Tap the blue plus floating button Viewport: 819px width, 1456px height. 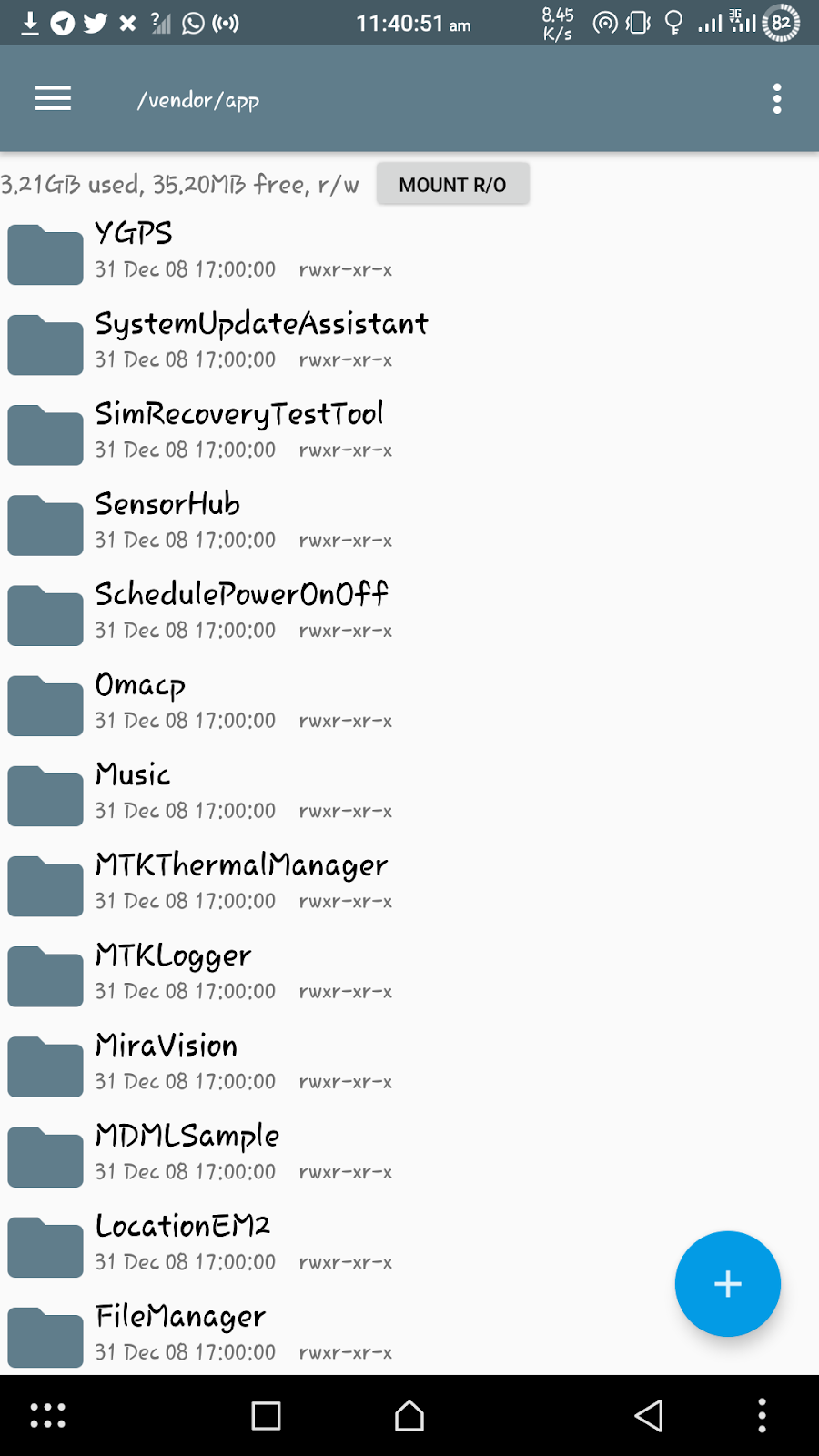(727, 1283)
